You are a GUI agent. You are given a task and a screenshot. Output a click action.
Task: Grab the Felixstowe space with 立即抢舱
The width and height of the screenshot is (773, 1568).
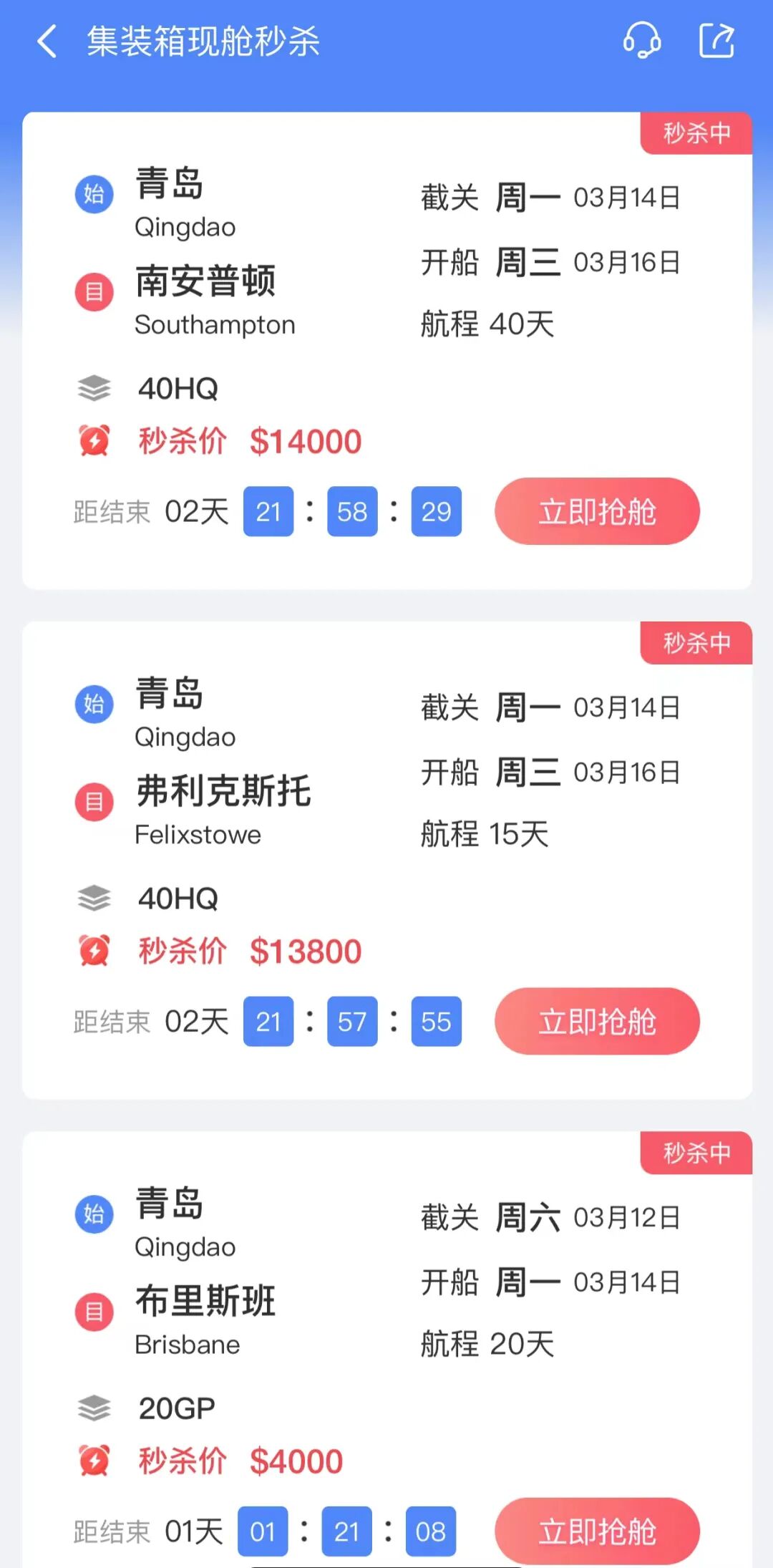pyautogui.click(x=597, y=1021)
